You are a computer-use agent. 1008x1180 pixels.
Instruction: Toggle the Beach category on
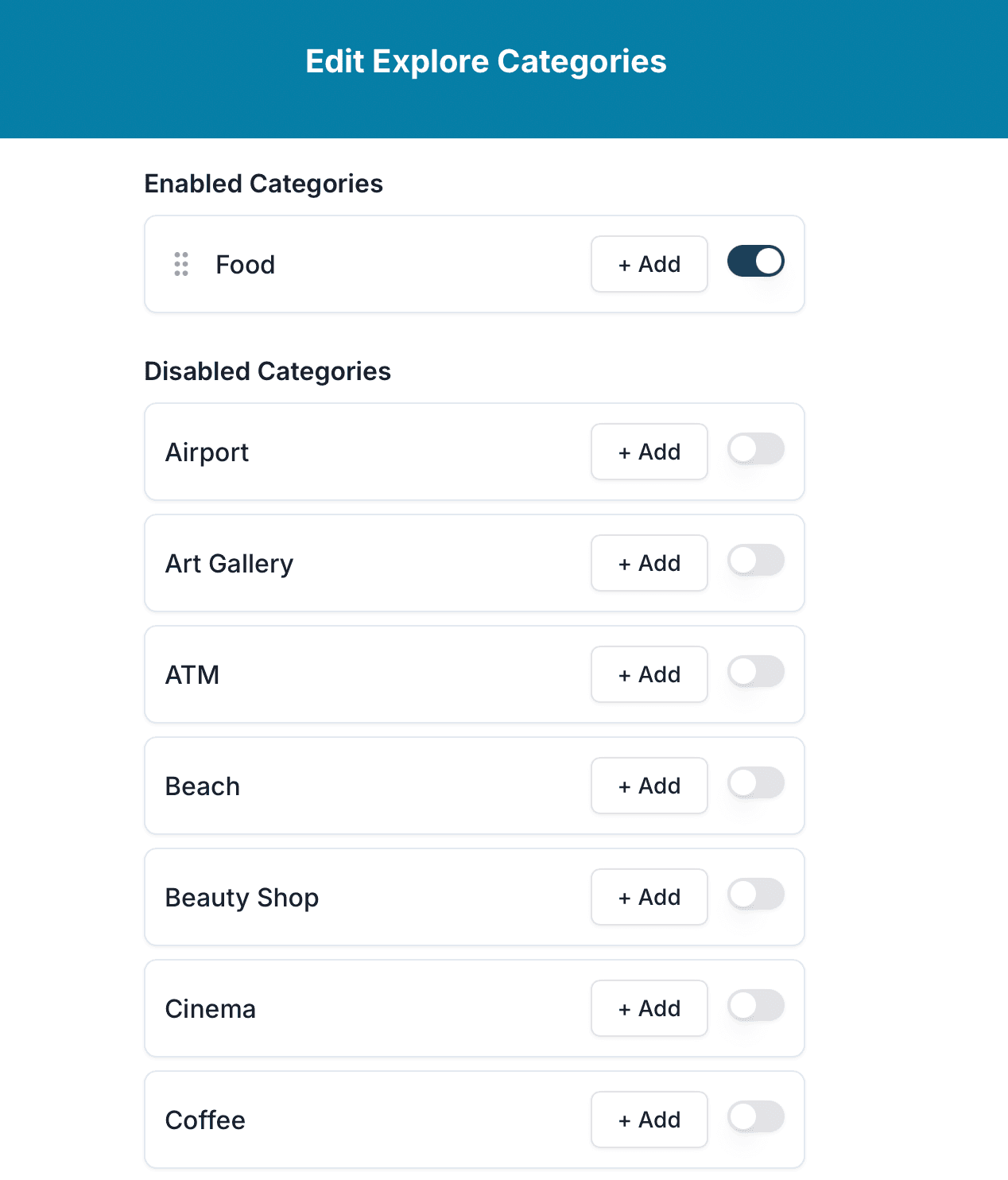(x=755, y=784)
